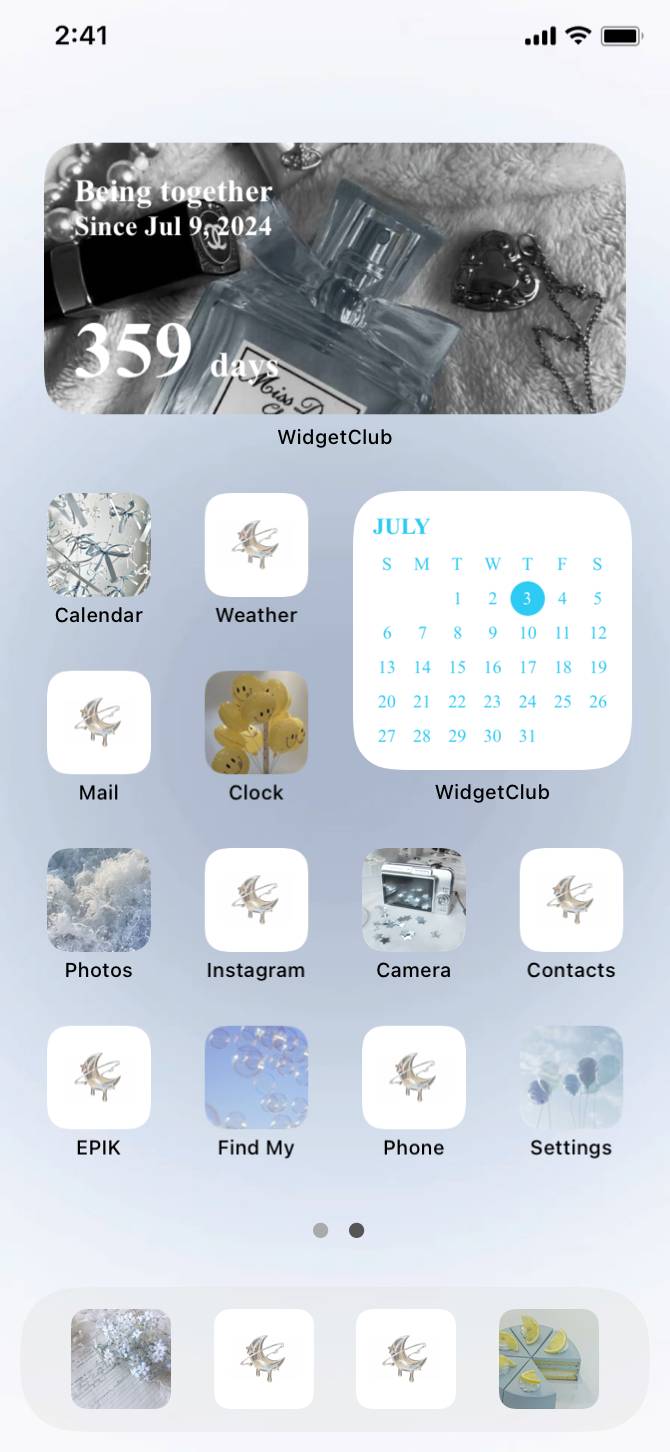
Task: Open the Calendar app
Action: pos(99,545)
